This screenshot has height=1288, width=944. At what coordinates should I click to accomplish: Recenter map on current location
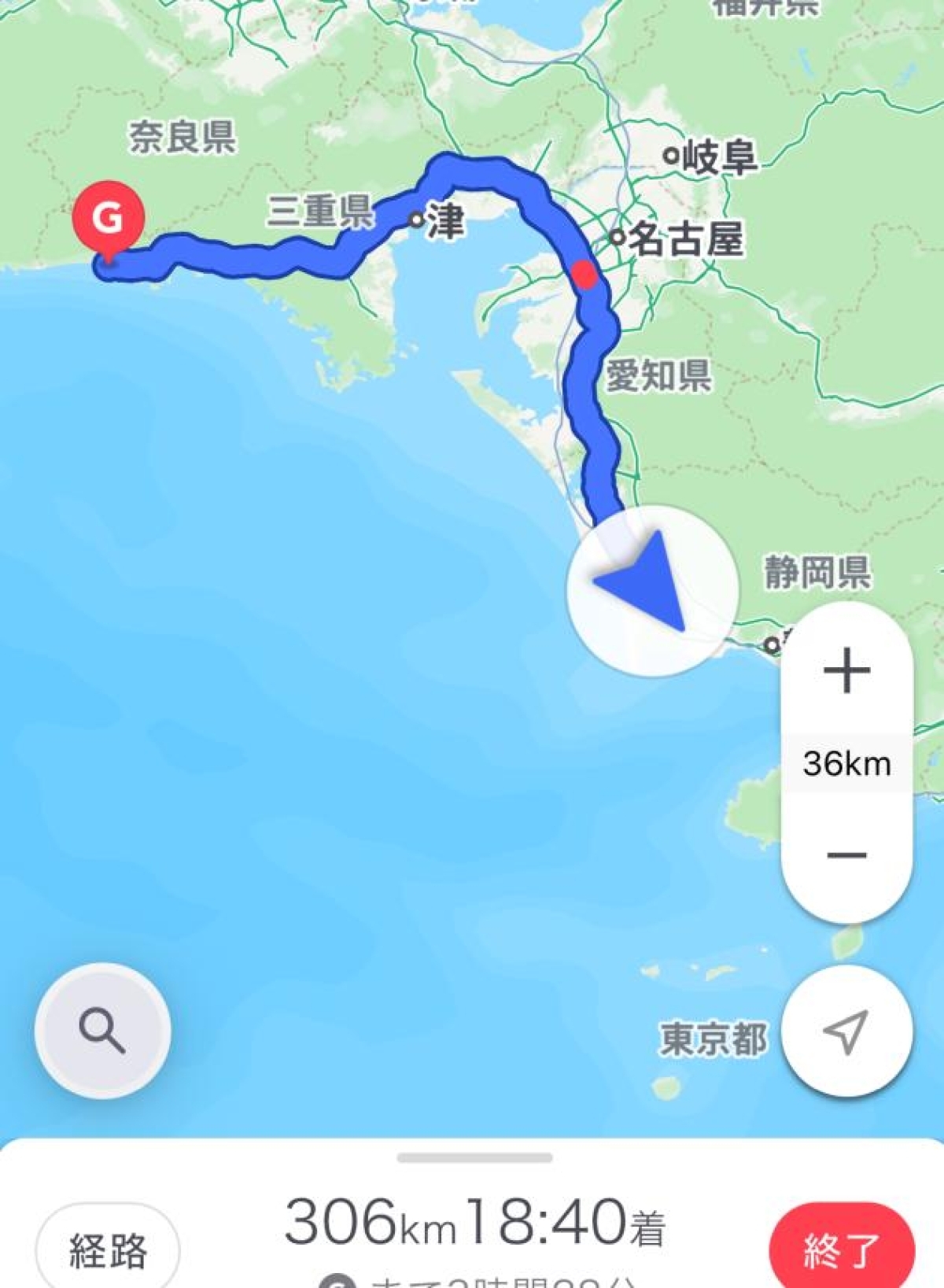point(847,1031)
